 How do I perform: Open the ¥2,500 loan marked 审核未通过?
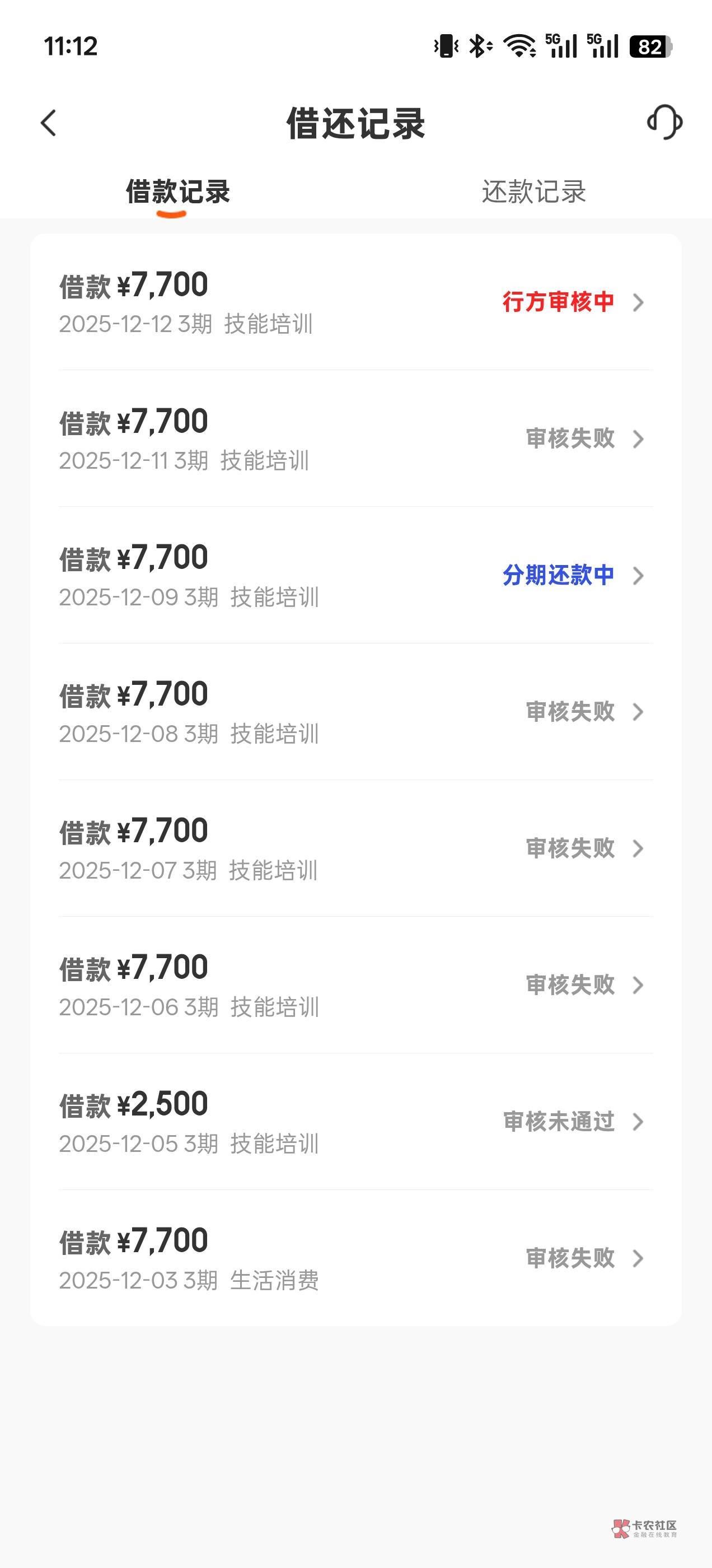355,1122
